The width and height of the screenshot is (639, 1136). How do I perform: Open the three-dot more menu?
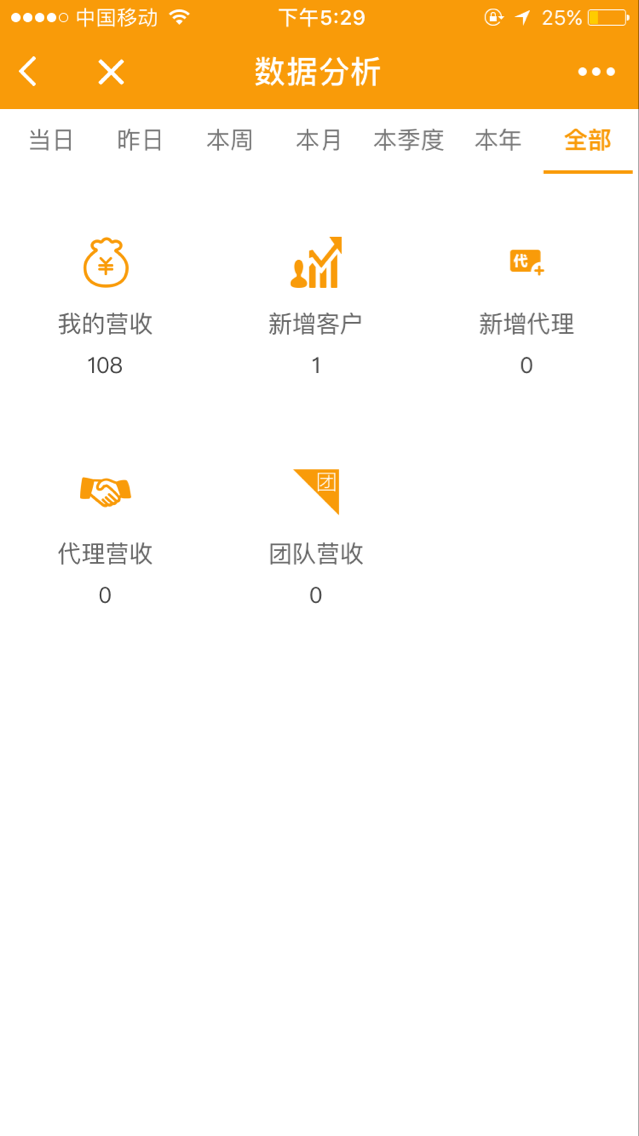tap(596, 72)
